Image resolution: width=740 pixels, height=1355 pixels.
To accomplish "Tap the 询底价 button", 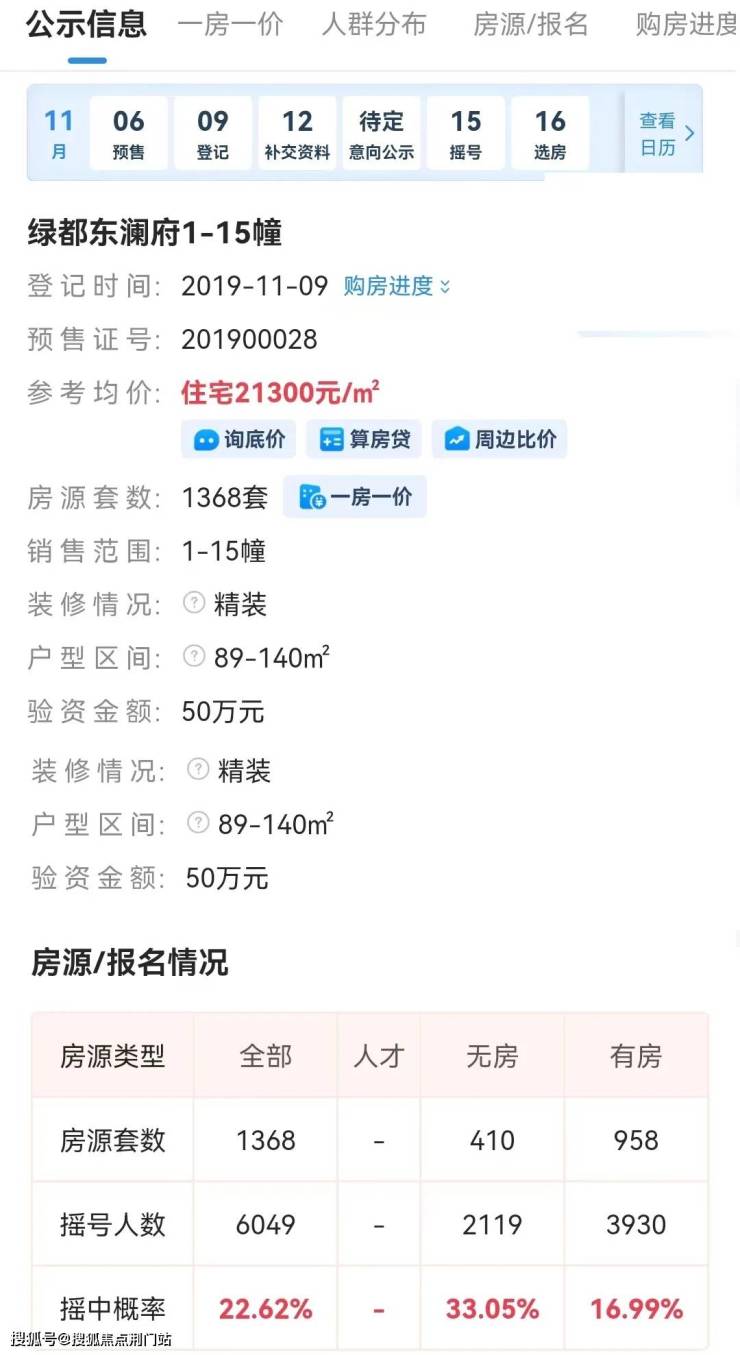I will click(x=239, y=440).
